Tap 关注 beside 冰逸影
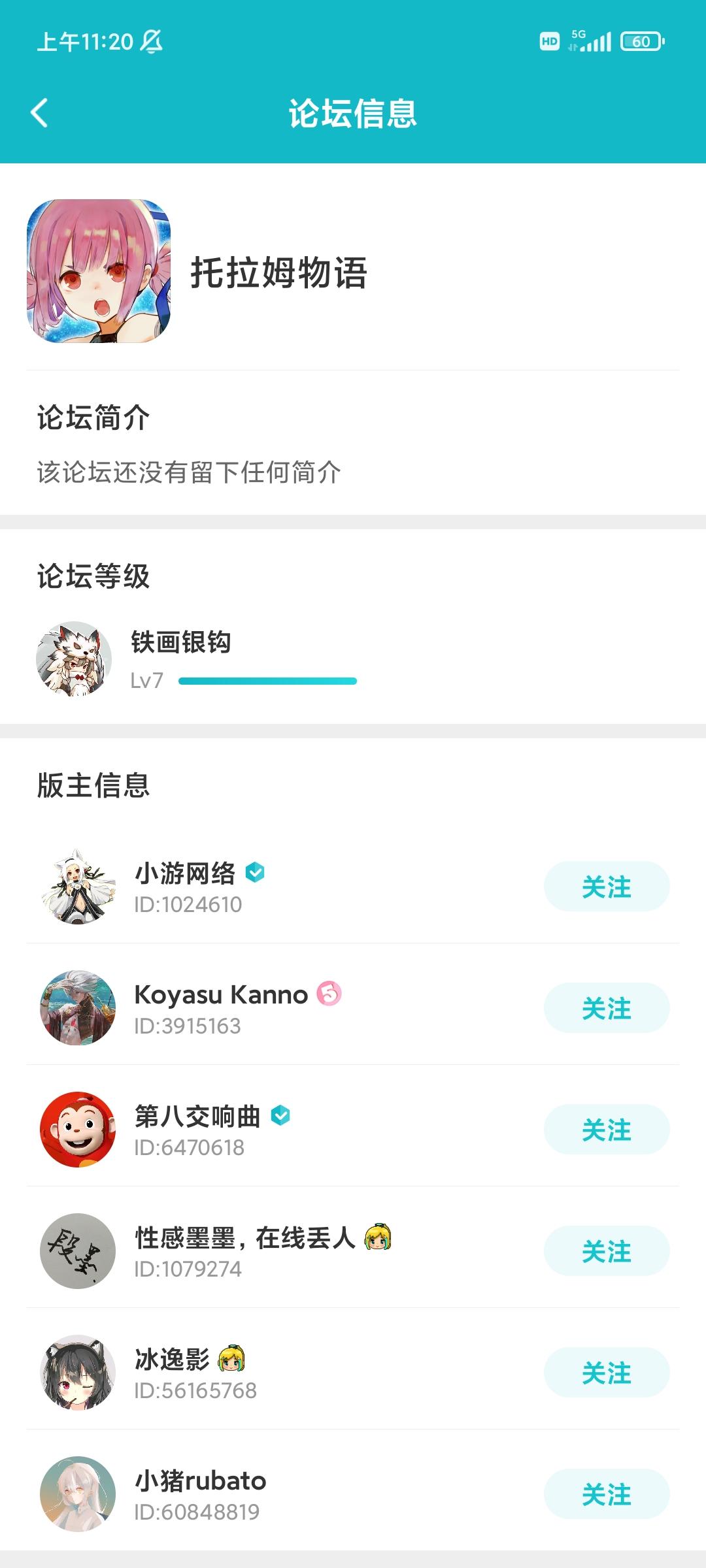This screenshot has height=1568, width=706. 606,1373
